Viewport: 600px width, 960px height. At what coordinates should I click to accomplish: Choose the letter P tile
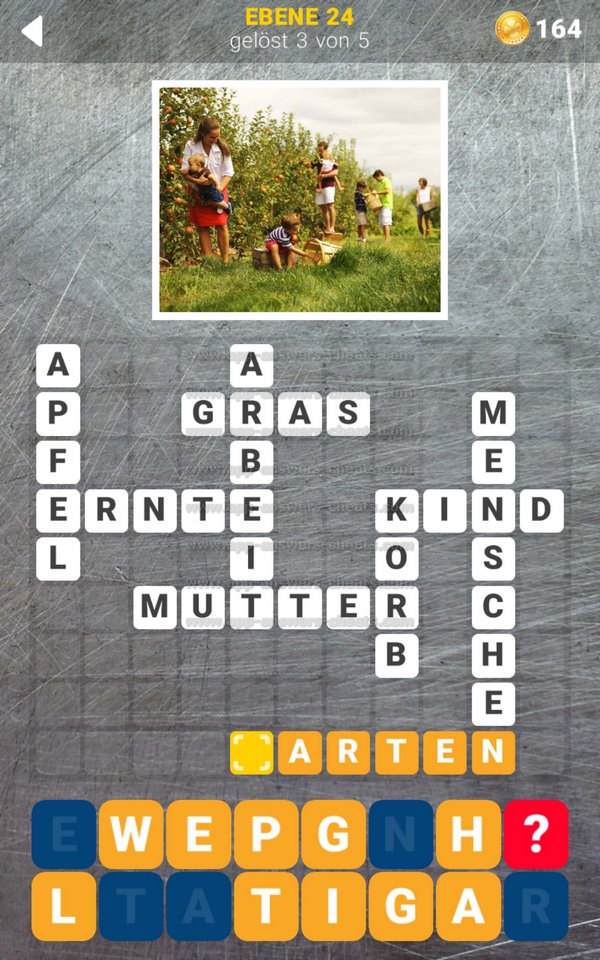point(266,834)
